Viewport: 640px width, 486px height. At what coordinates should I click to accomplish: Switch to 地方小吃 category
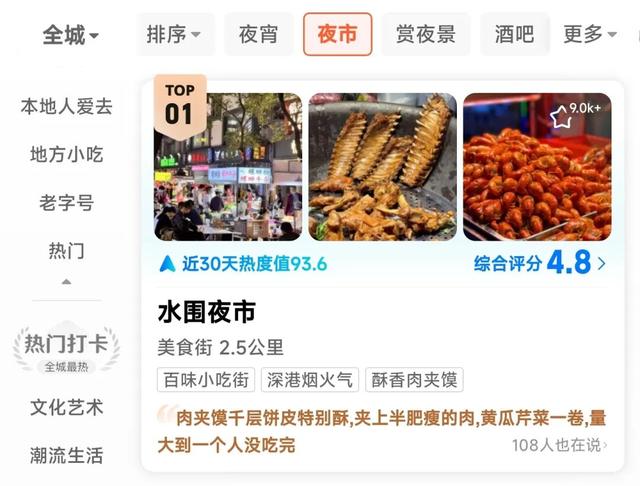(66, 155)
